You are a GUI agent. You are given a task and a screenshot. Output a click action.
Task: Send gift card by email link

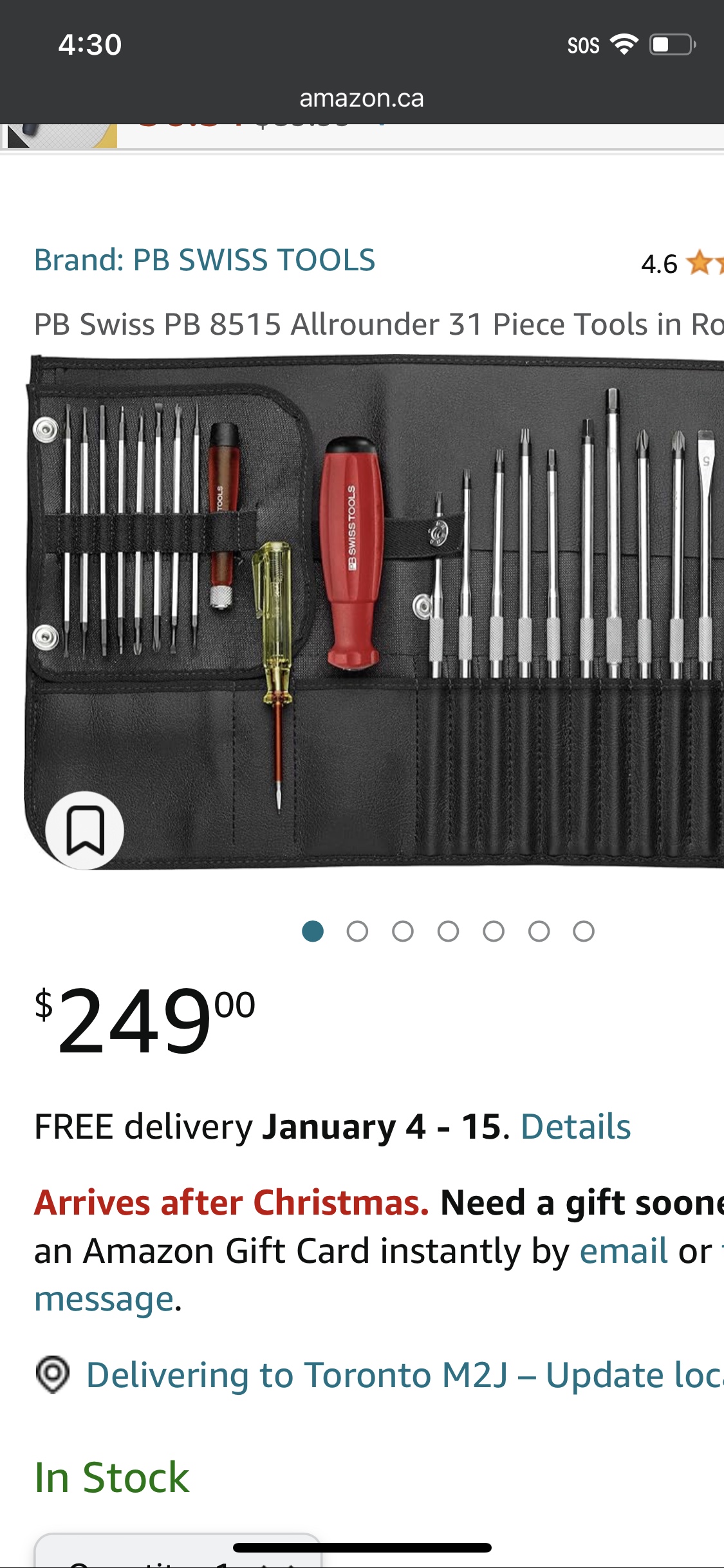[x=624, y=1251]
